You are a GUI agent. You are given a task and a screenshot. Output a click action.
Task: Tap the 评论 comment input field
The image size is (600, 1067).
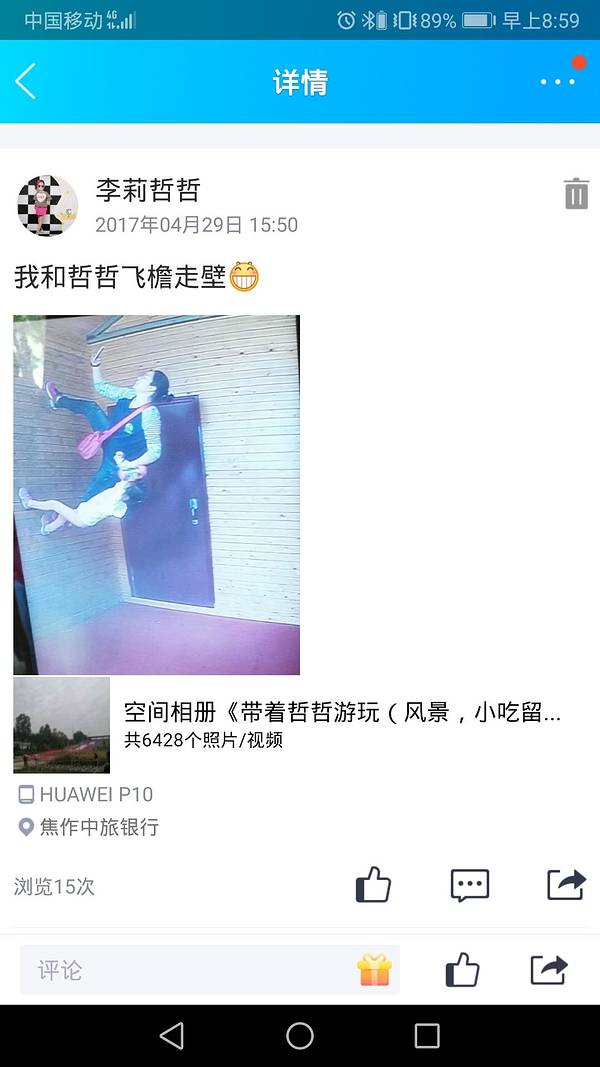[190, 970]
